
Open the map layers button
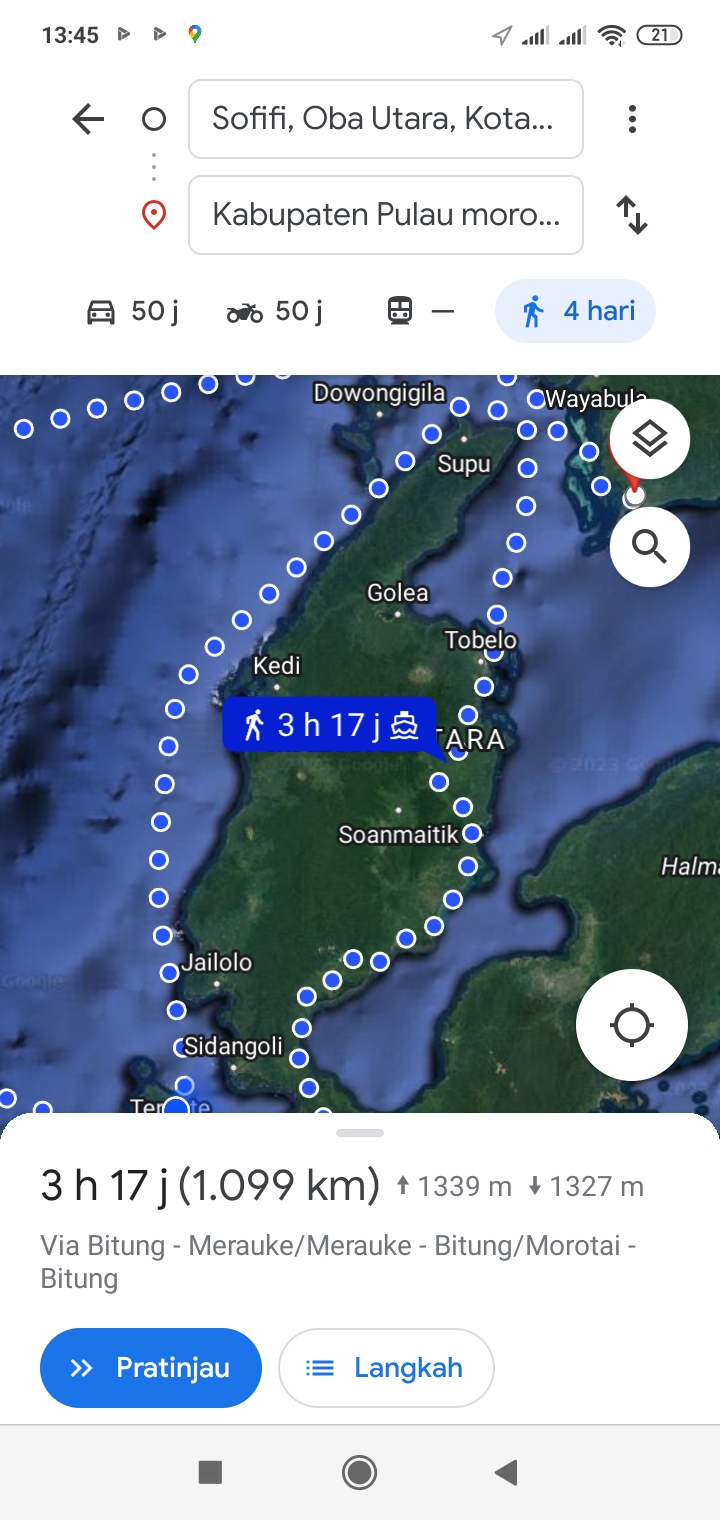(650, 439)
